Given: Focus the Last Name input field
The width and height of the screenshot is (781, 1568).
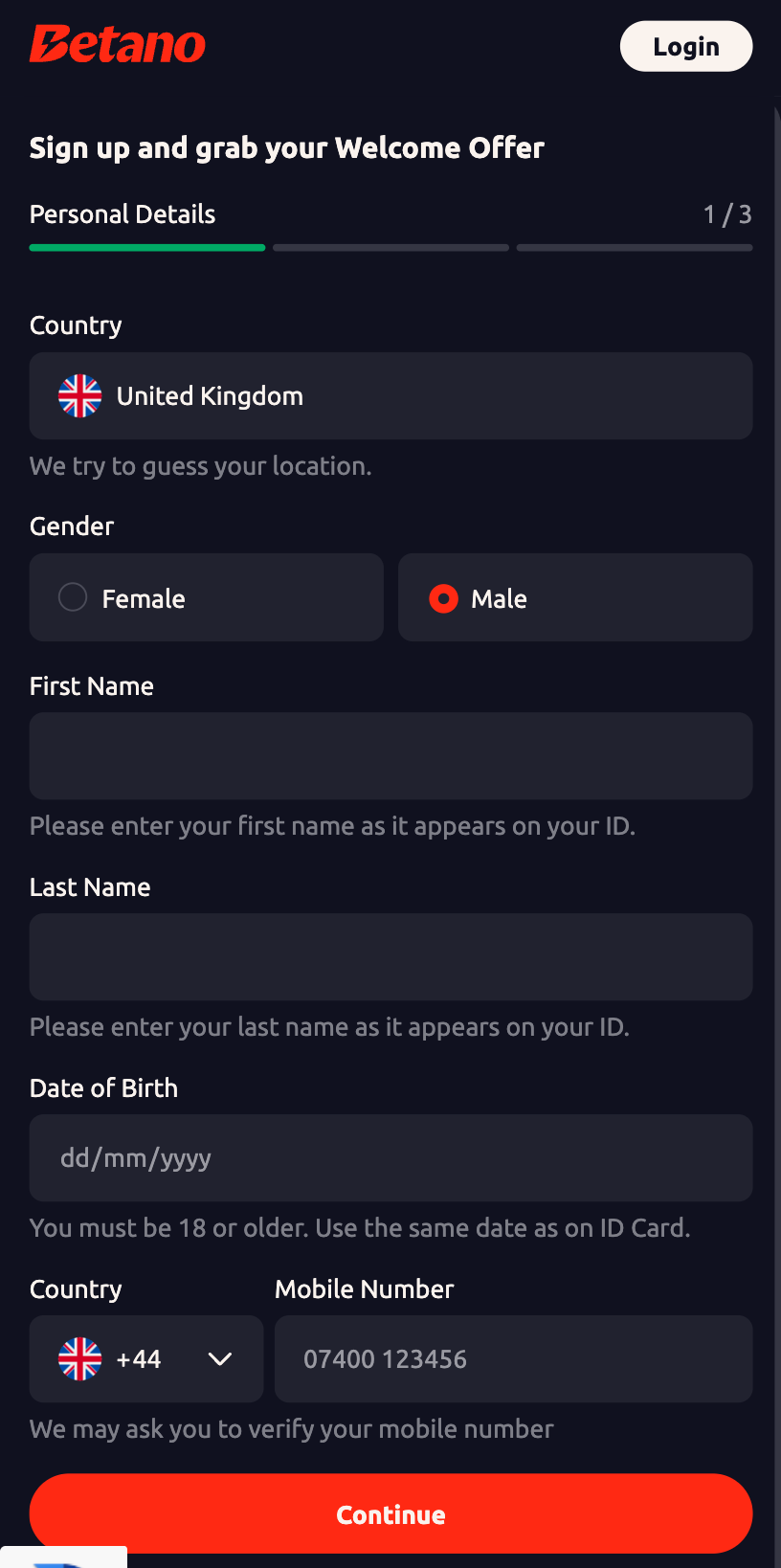Looking at the screenshot, I should coord(390,956).
